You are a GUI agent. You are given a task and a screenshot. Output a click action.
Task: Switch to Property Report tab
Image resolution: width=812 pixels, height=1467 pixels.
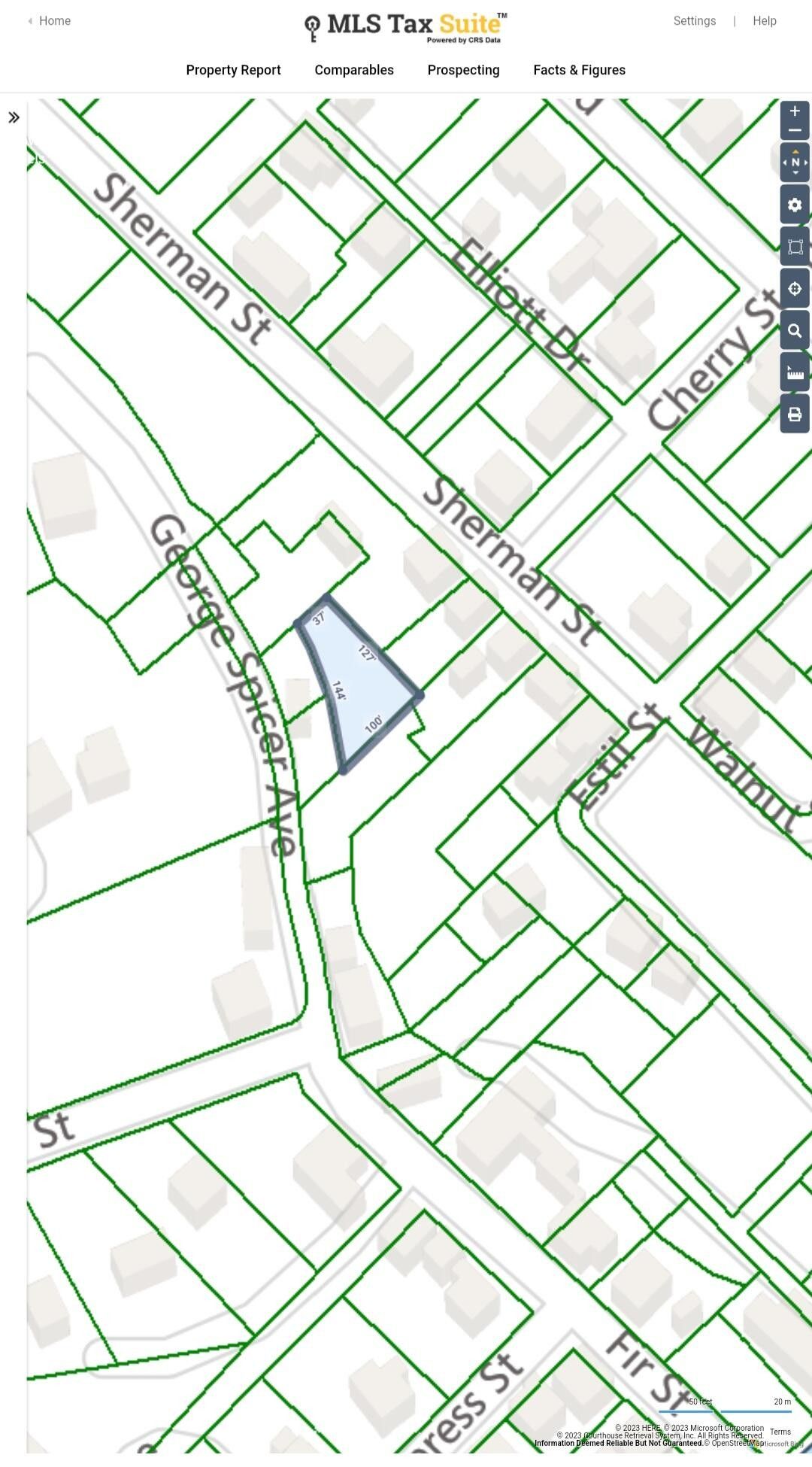pyautogui.click(x=233, y=70)
